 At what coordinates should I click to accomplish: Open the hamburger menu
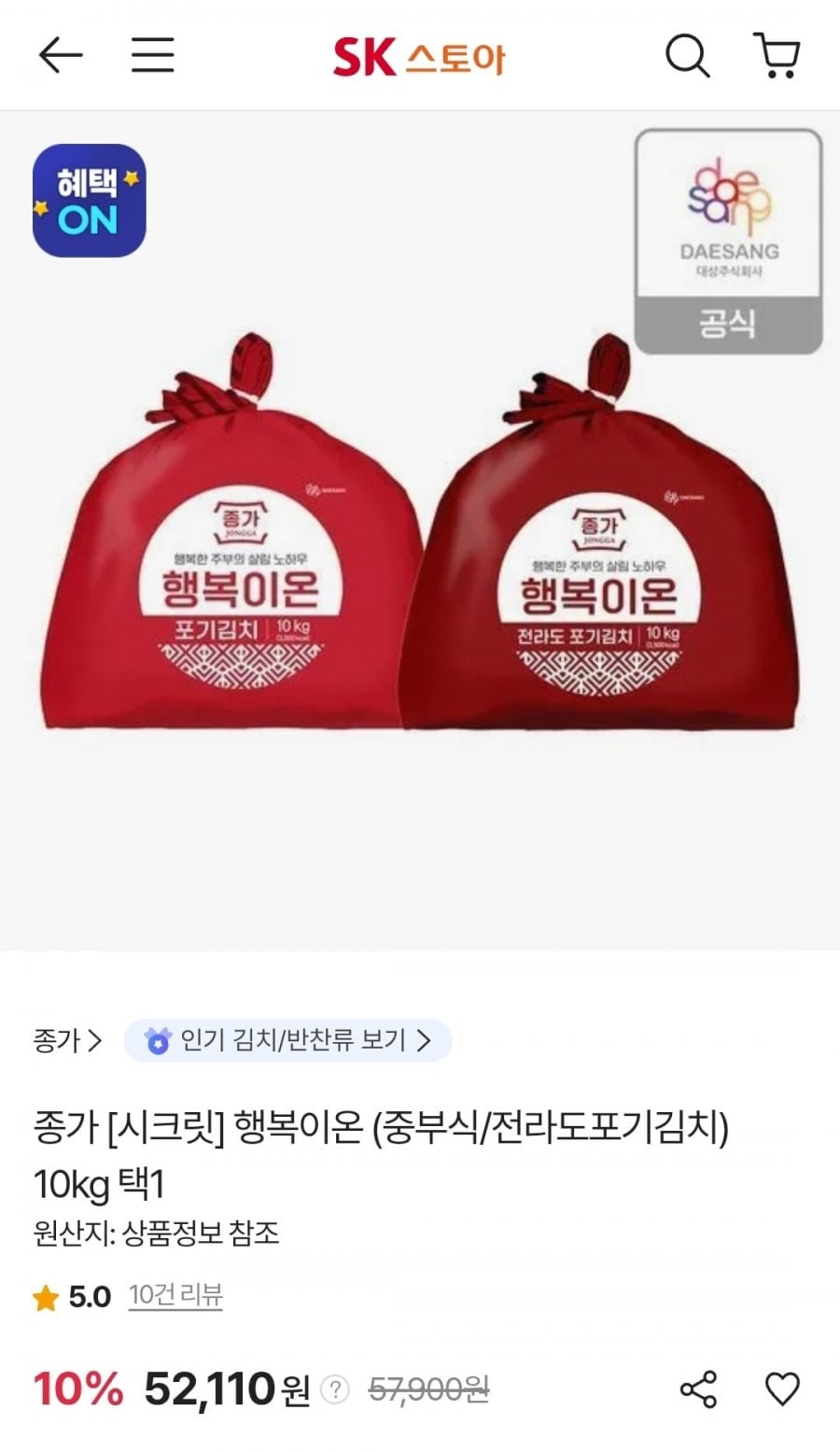point(152,56)
